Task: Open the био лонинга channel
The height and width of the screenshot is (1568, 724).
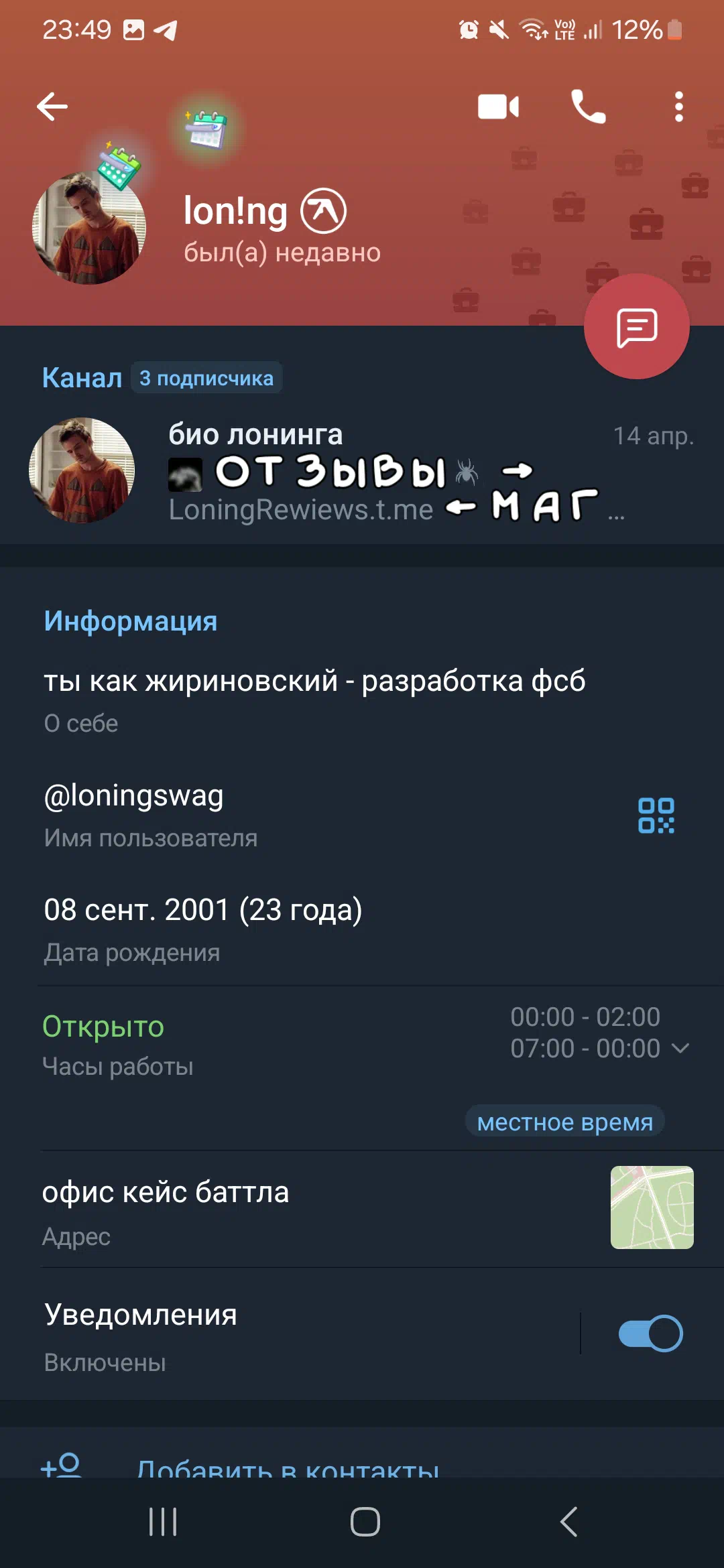Action: coord(362,471)
